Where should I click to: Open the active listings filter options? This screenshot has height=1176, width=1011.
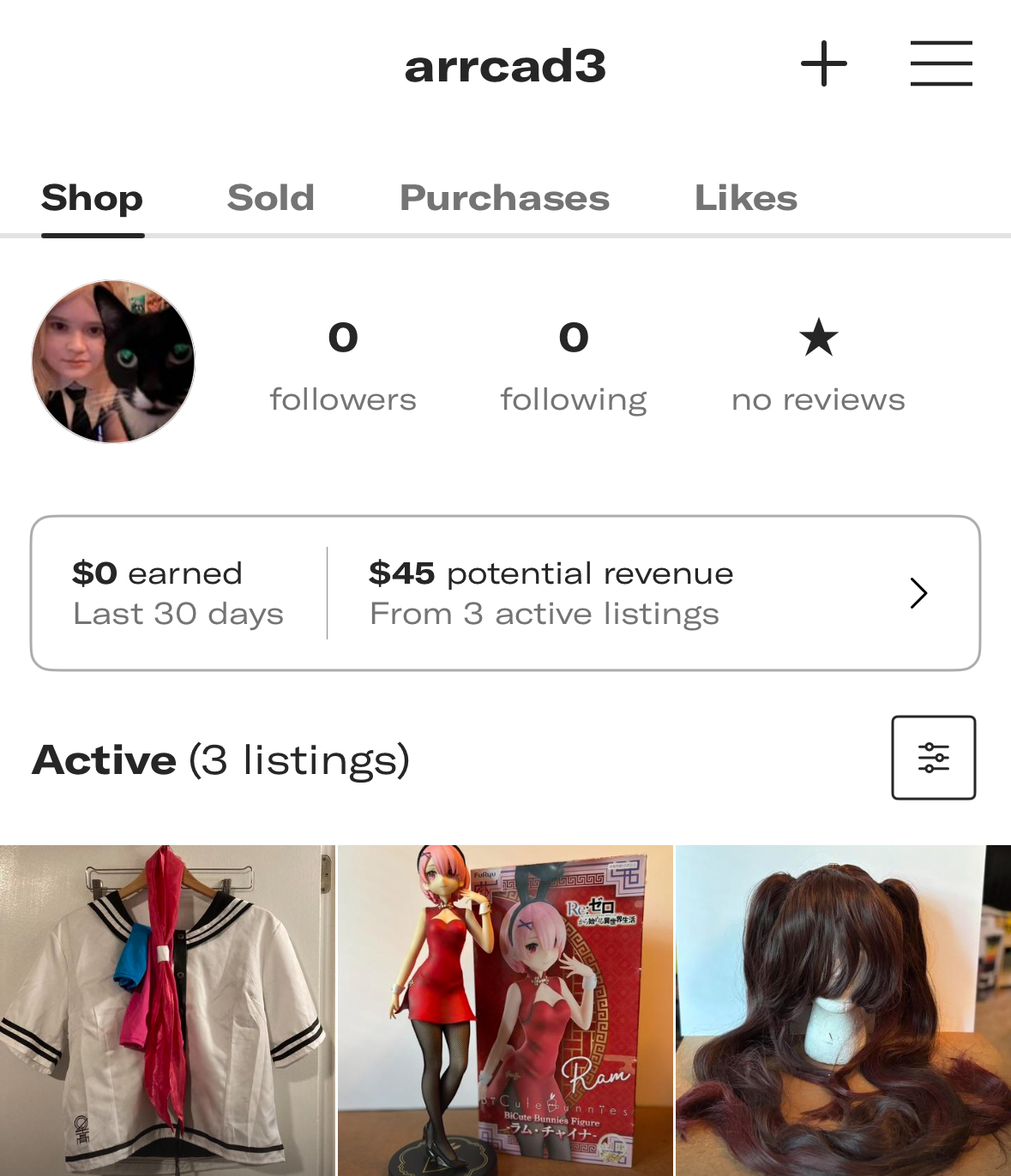click(933, 758)
